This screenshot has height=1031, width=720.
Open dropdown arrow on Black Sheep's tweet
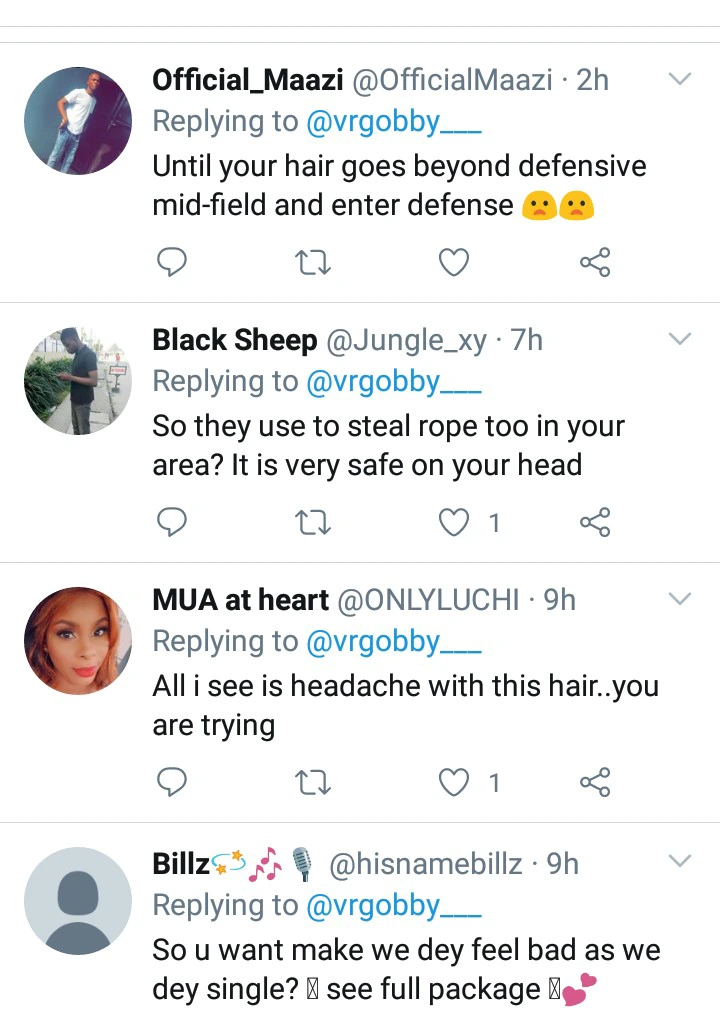pos(680,339)
